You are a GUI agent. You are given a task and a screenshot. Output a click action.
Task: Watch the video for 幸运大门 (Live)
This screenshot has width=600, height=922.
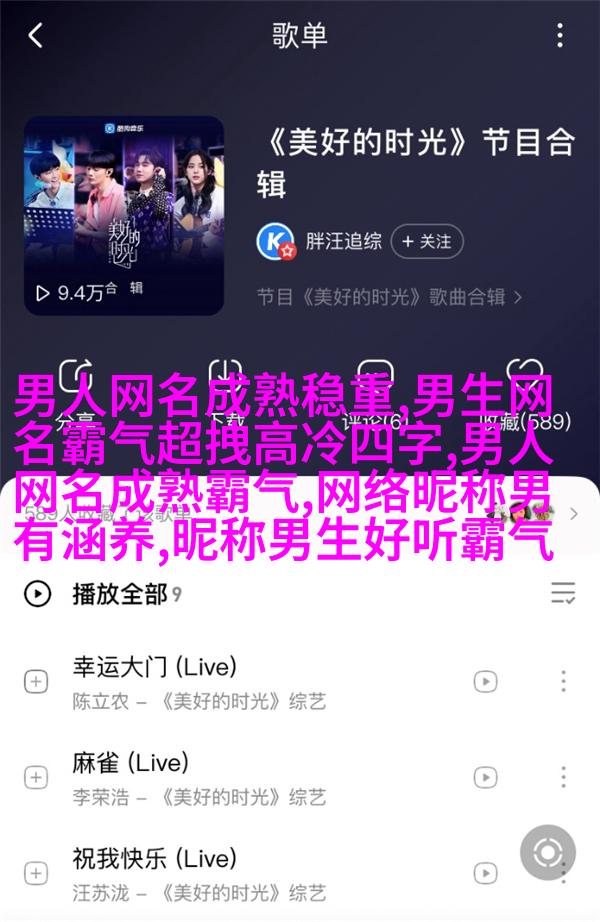click(x=485, y=681)
